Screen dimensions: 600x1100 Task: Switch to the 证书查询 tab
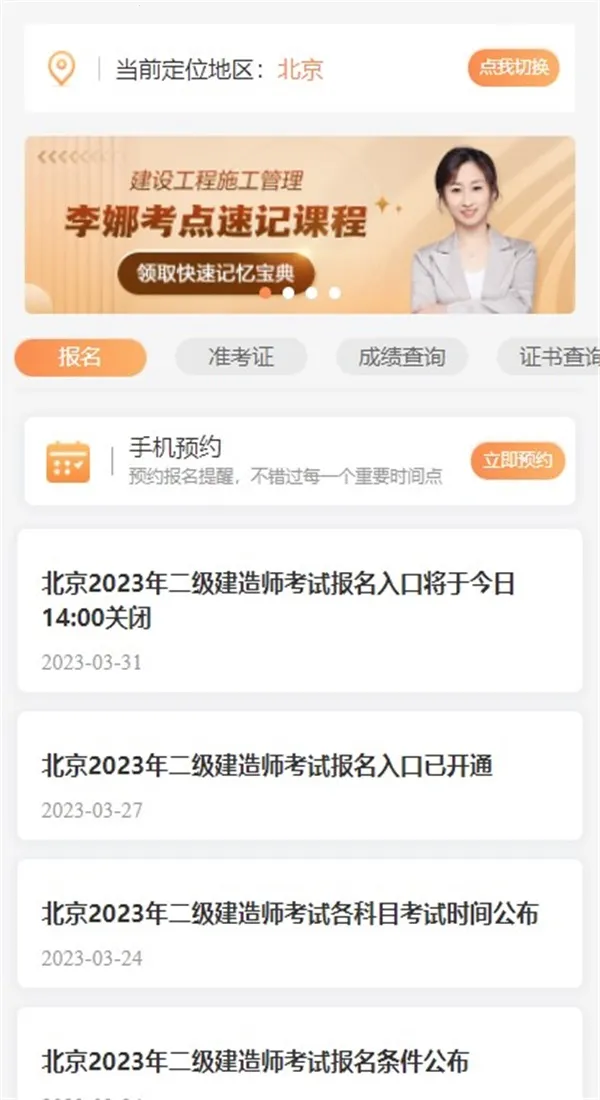pos(555,357)
